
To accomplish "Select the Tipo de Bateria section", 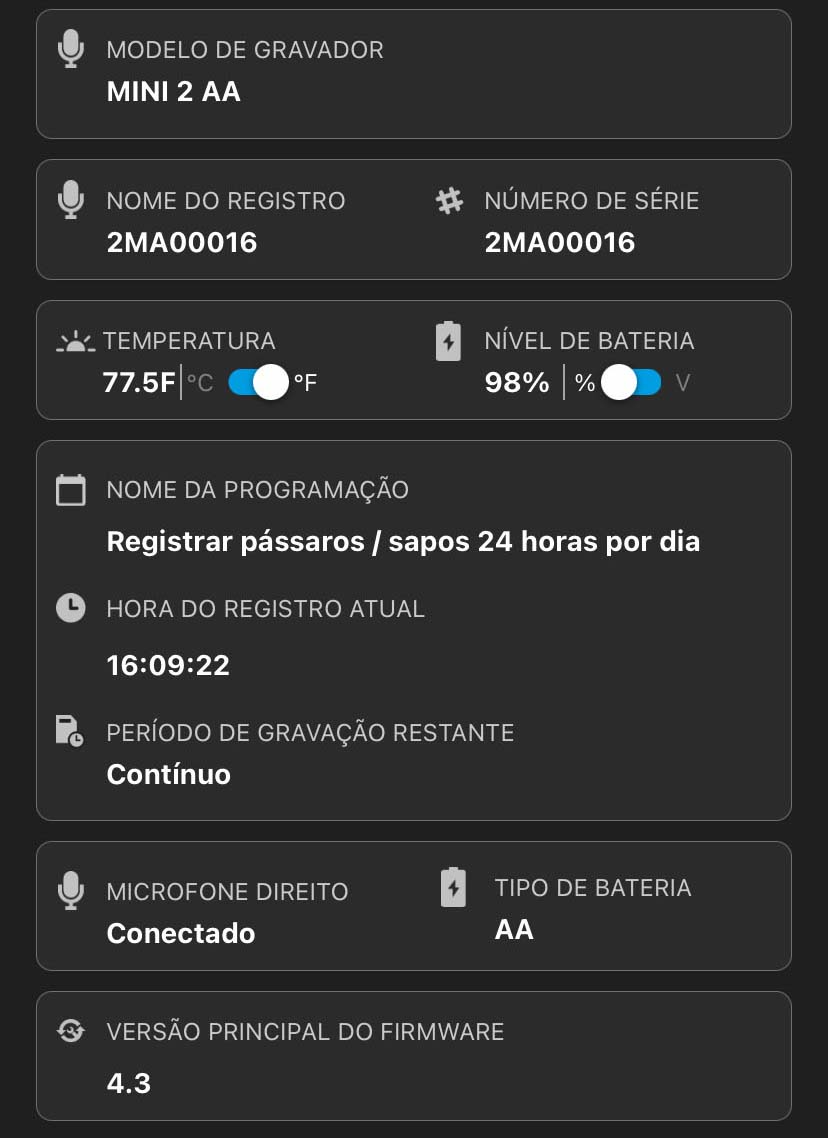I will pos(592,887).
